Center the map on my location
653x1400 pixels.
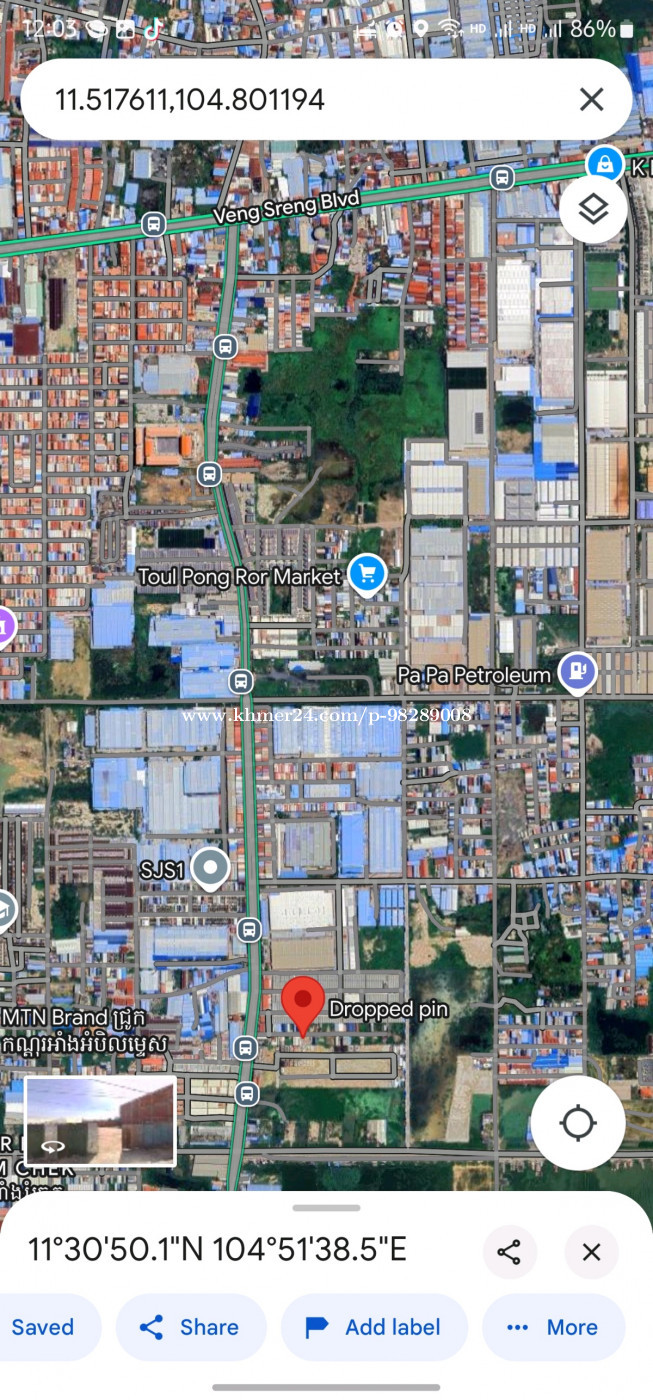point(578,1123)
